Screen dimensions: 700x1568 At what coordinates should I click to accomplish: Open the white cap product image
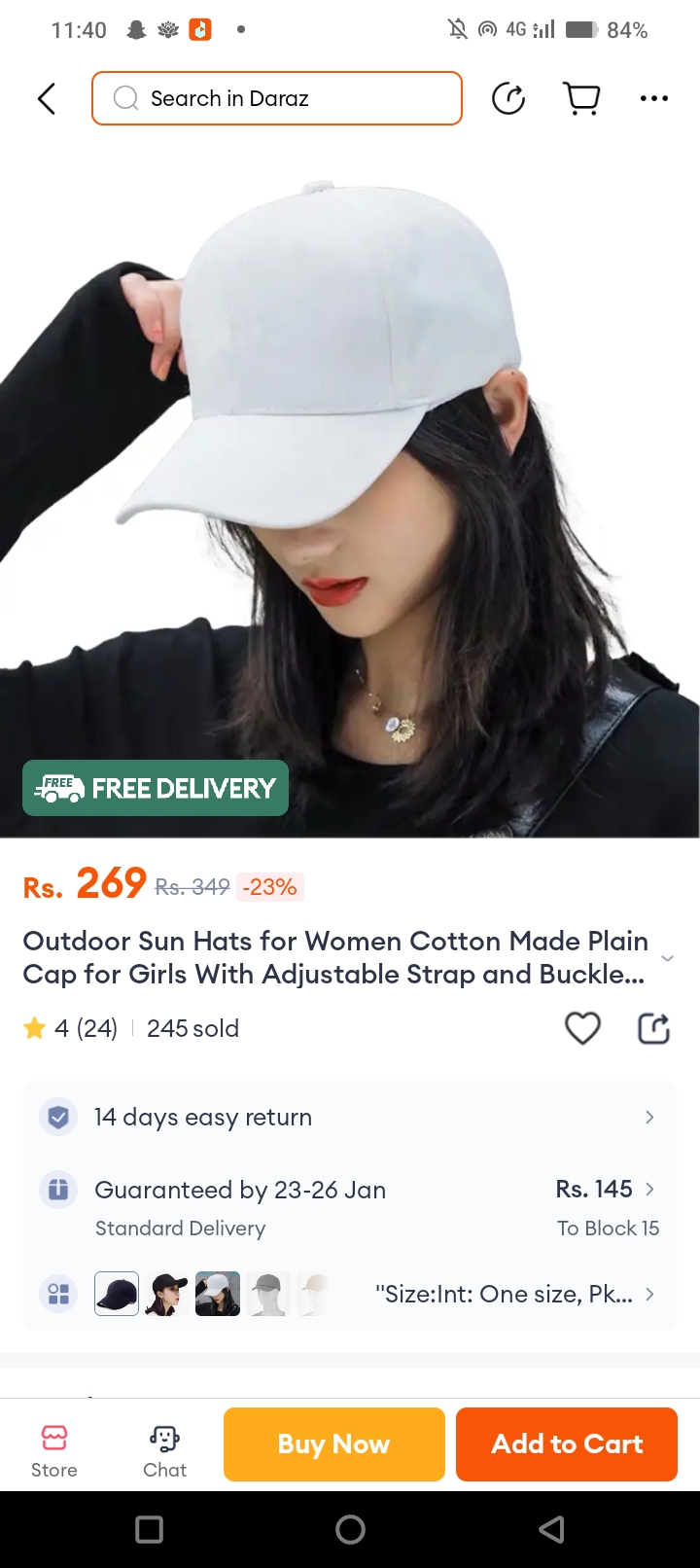[x=350, y=486]
